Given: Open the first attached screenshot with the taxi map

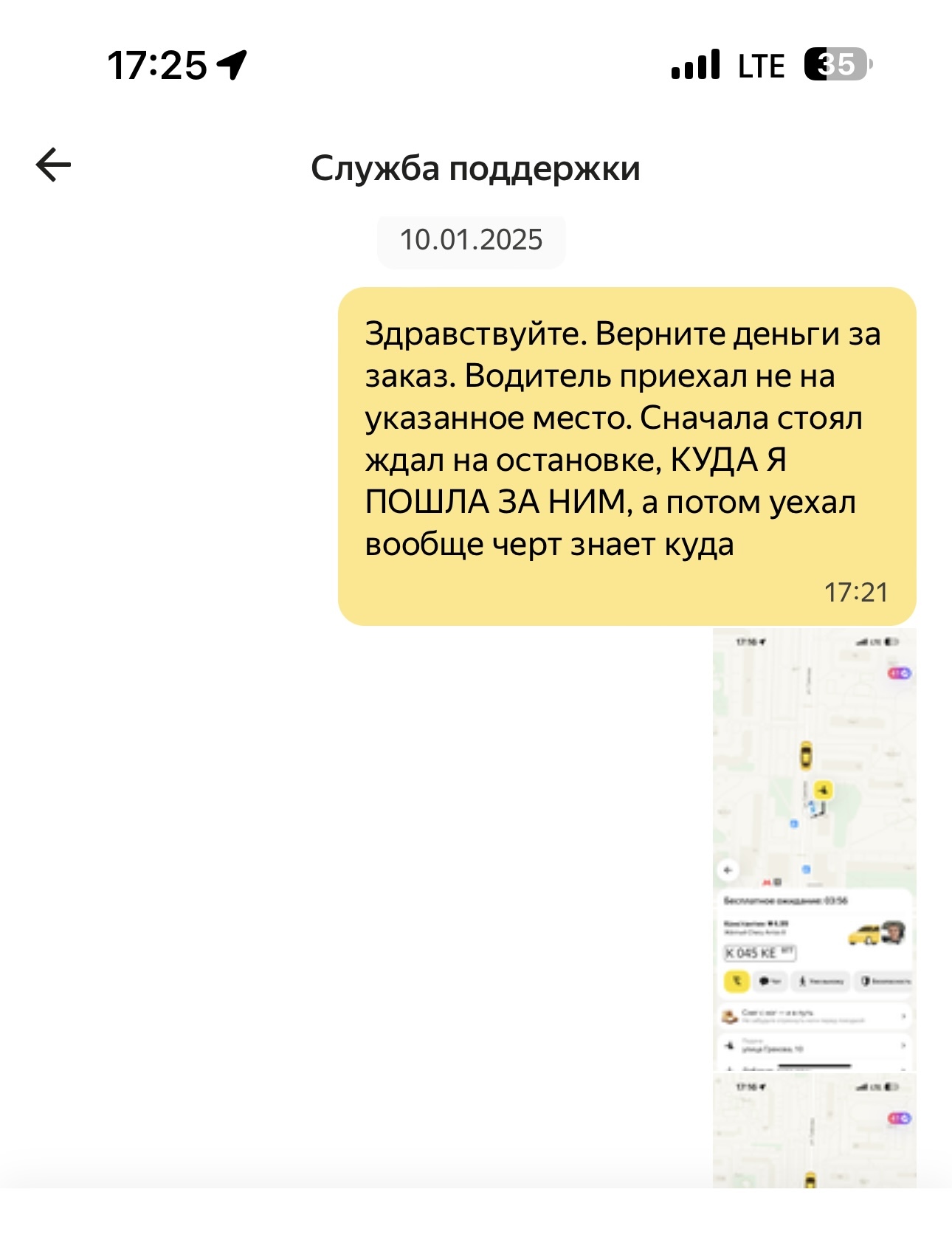Looking at the screenshot, I should pos(814,849).
